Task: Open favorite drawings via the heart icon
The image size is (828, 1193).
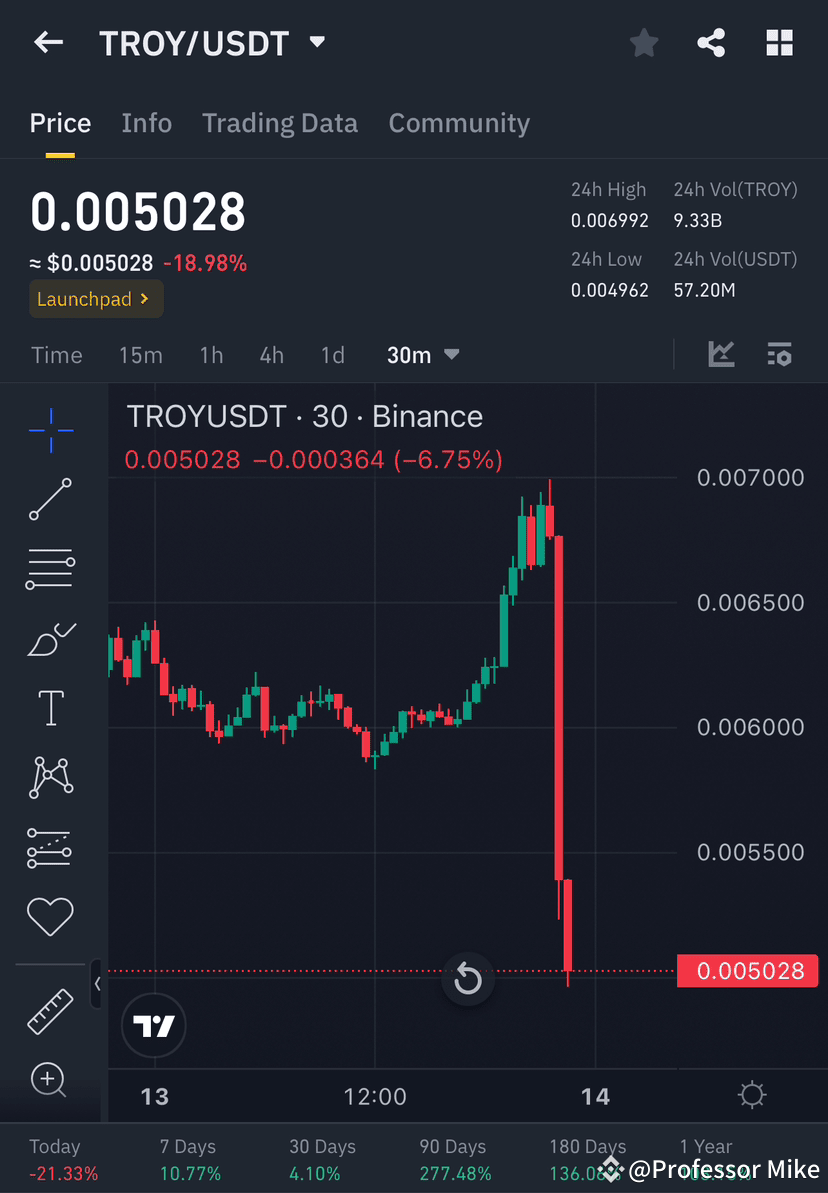Action: [x=50, y=916]
